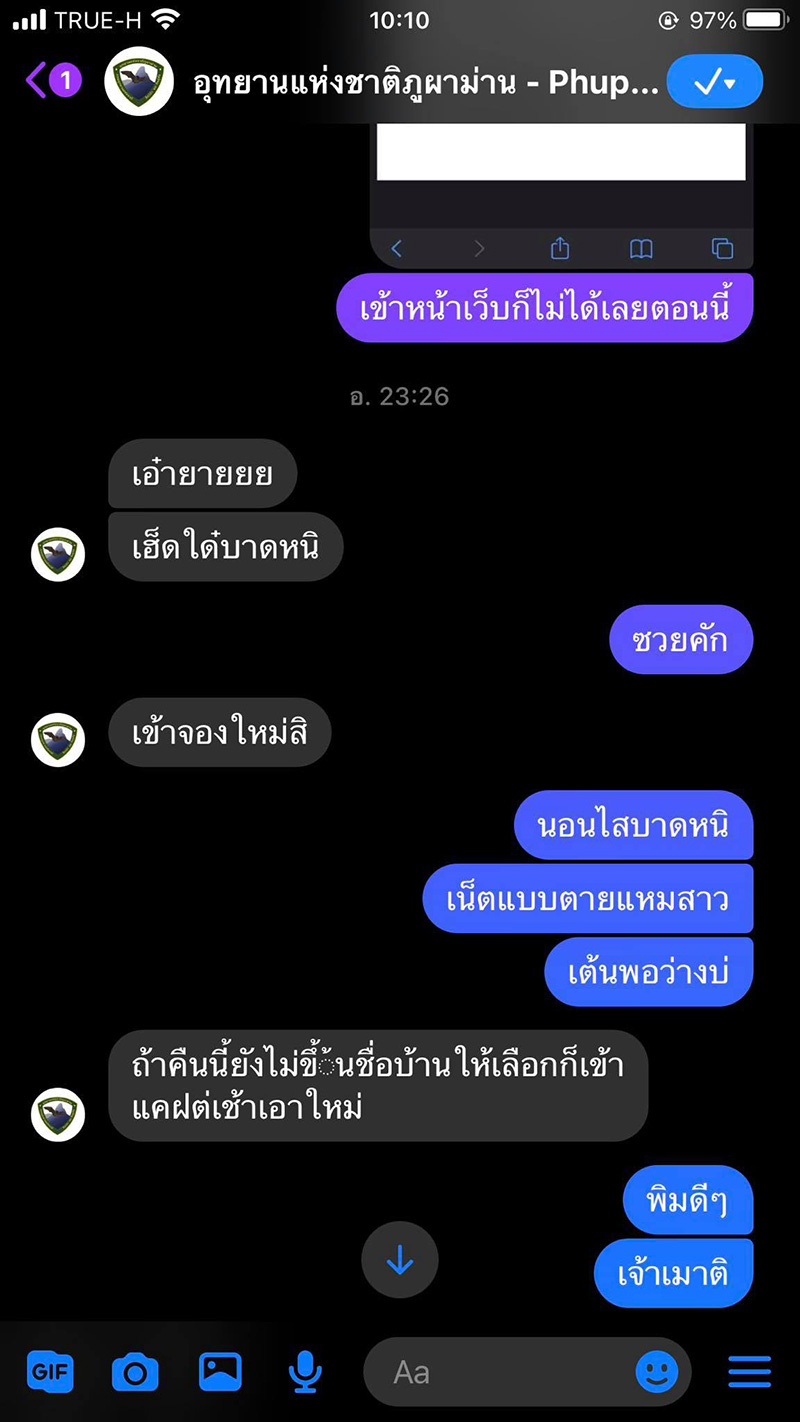Record a voice message
Image resolution: width=800 pixels, height=1422 pixels.
coord(304,1371)
